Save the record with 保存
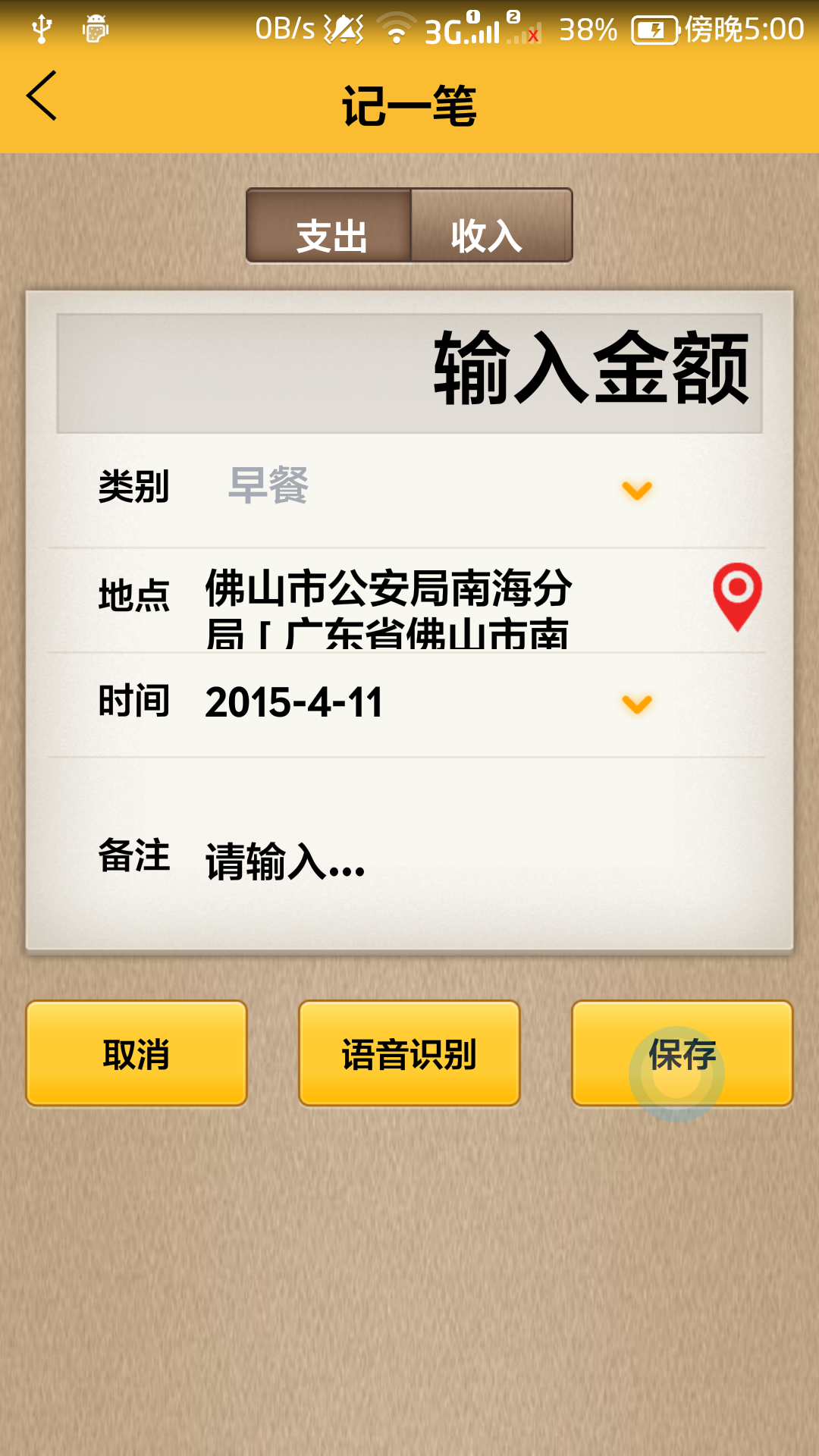The image size is (819, 1456). coord(682,1053)
